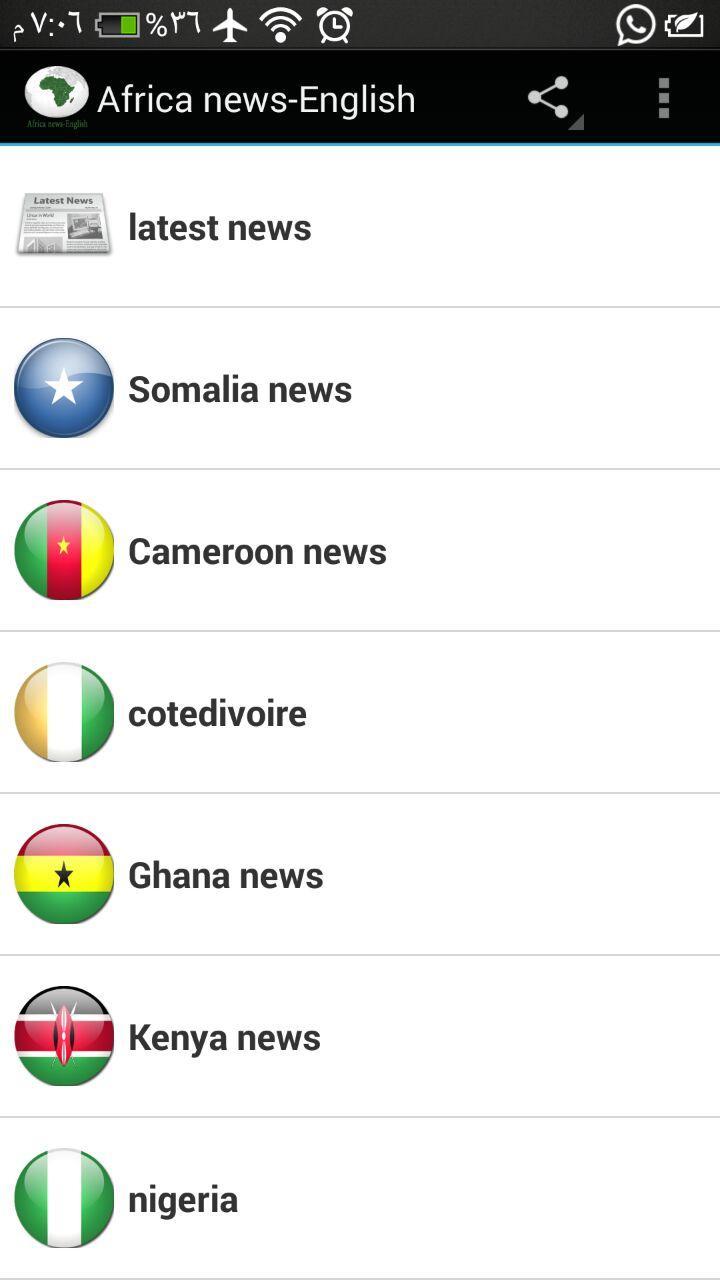Click the Ghana flag icon
The image size is (720, 1280).
coord(63,874)
